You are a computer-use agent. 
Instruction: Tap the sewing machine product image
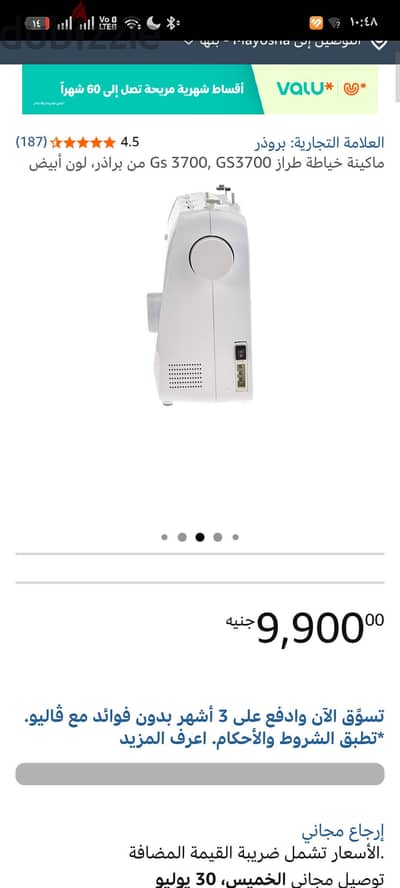[201, 295]
